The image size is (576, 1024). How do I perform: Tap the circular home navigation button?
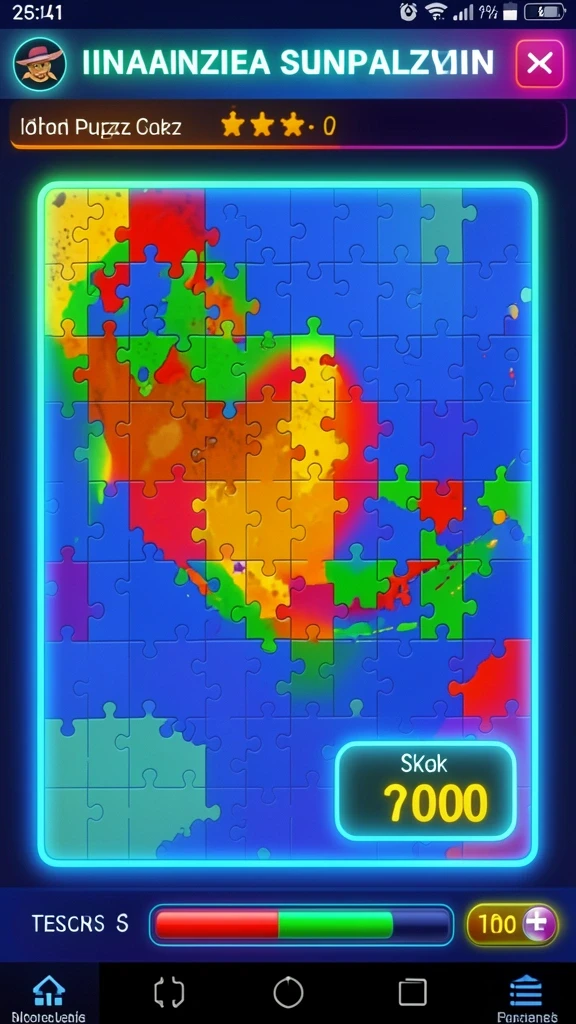click(x=288, y=993)
